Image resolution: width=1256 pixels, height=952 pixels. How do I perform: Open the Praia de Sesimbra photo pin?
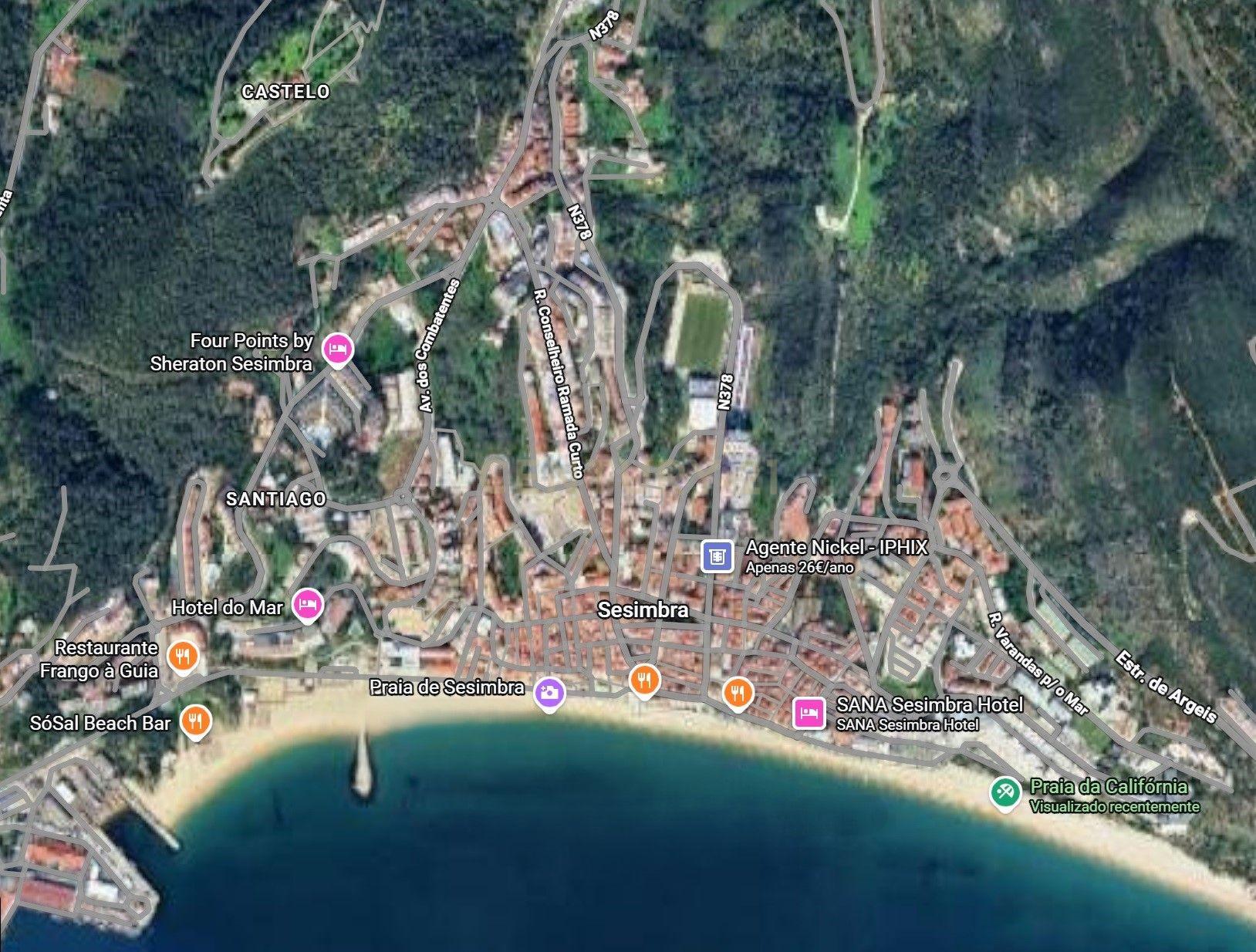click(549, 692)
